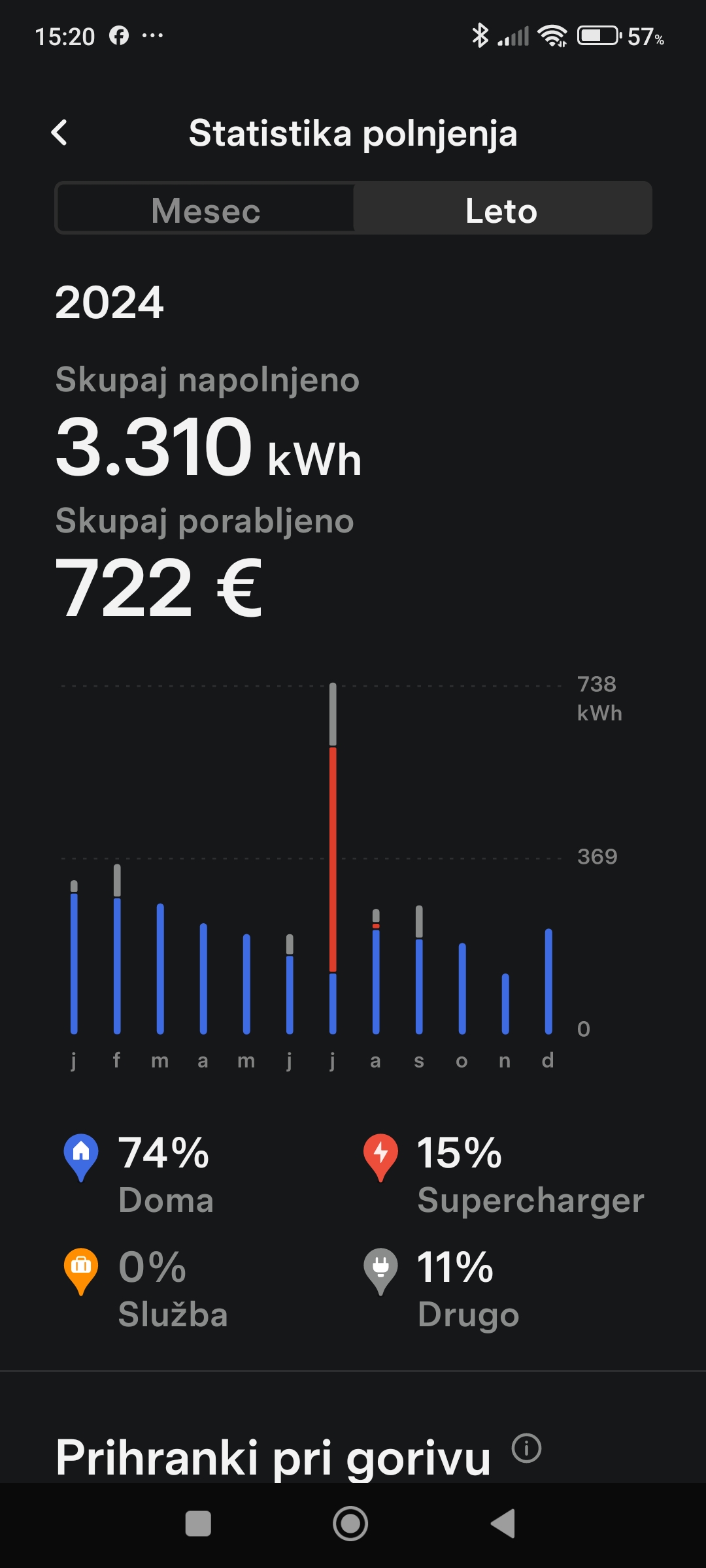Open recent apps with the square button

(x=198, y=1524)
